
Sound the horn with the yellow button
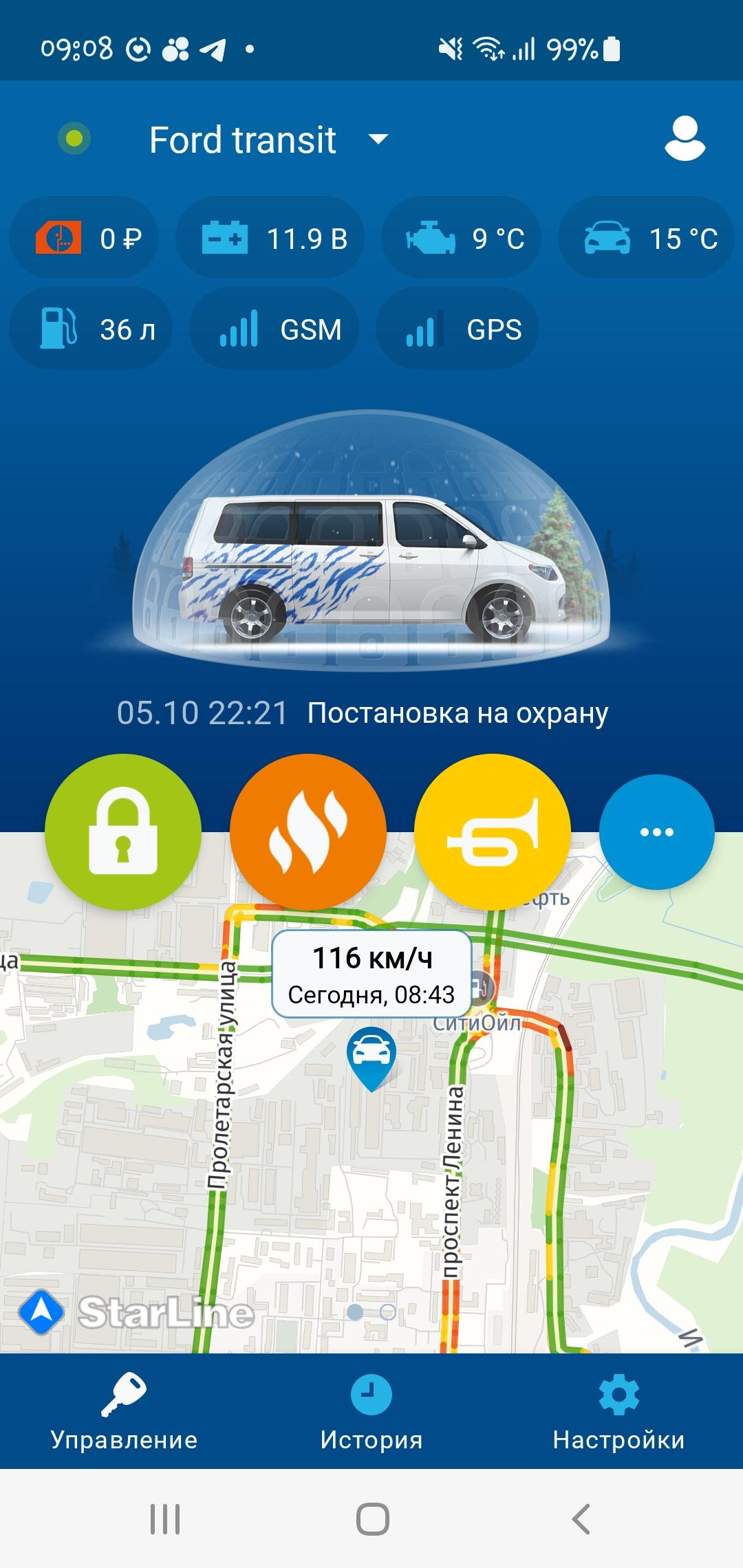point(492,831)
